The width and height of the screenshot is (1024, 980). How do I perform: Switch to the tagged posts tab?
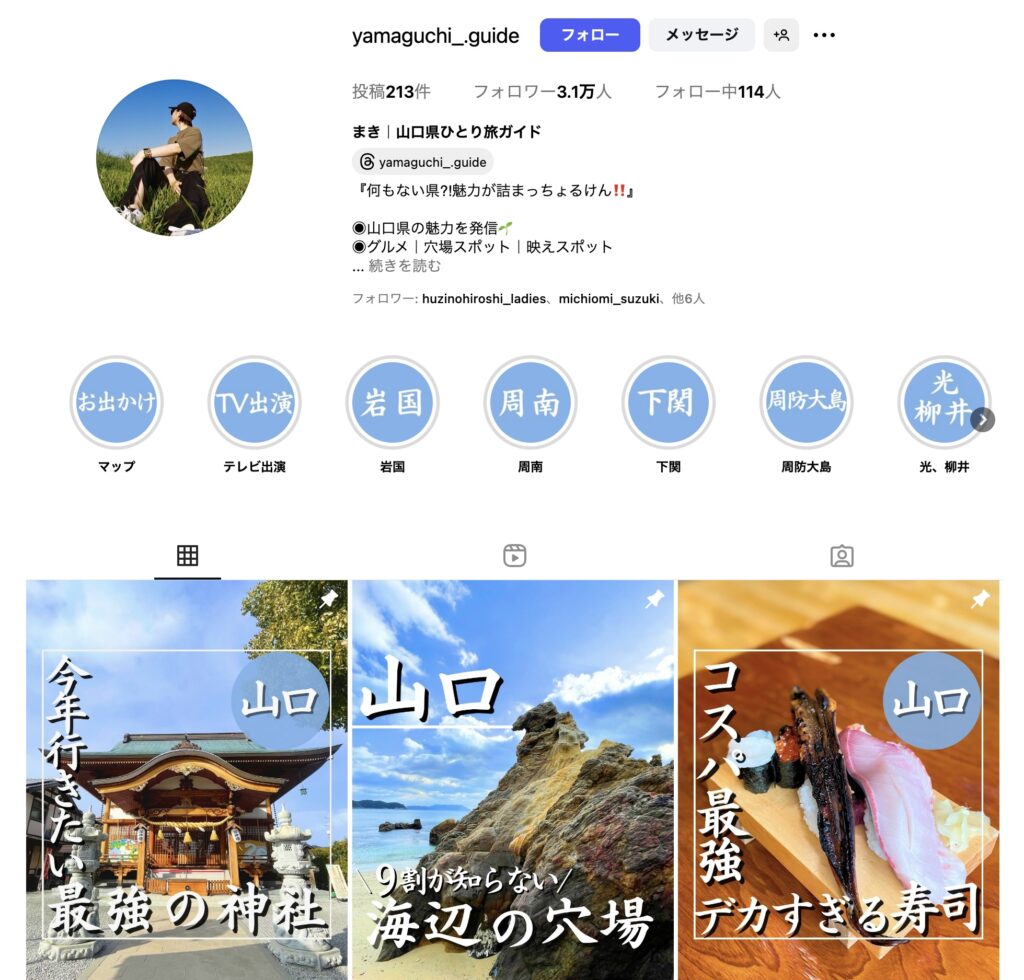[842, 556]
